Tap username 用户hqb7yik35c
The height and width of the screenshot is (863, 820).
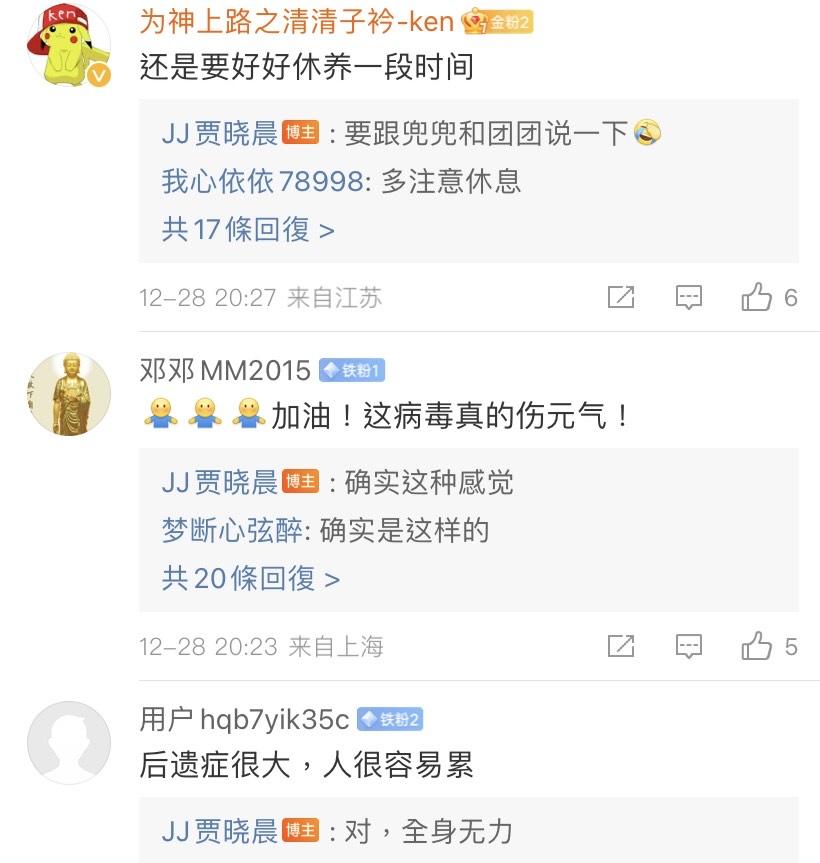coord(245,719)
